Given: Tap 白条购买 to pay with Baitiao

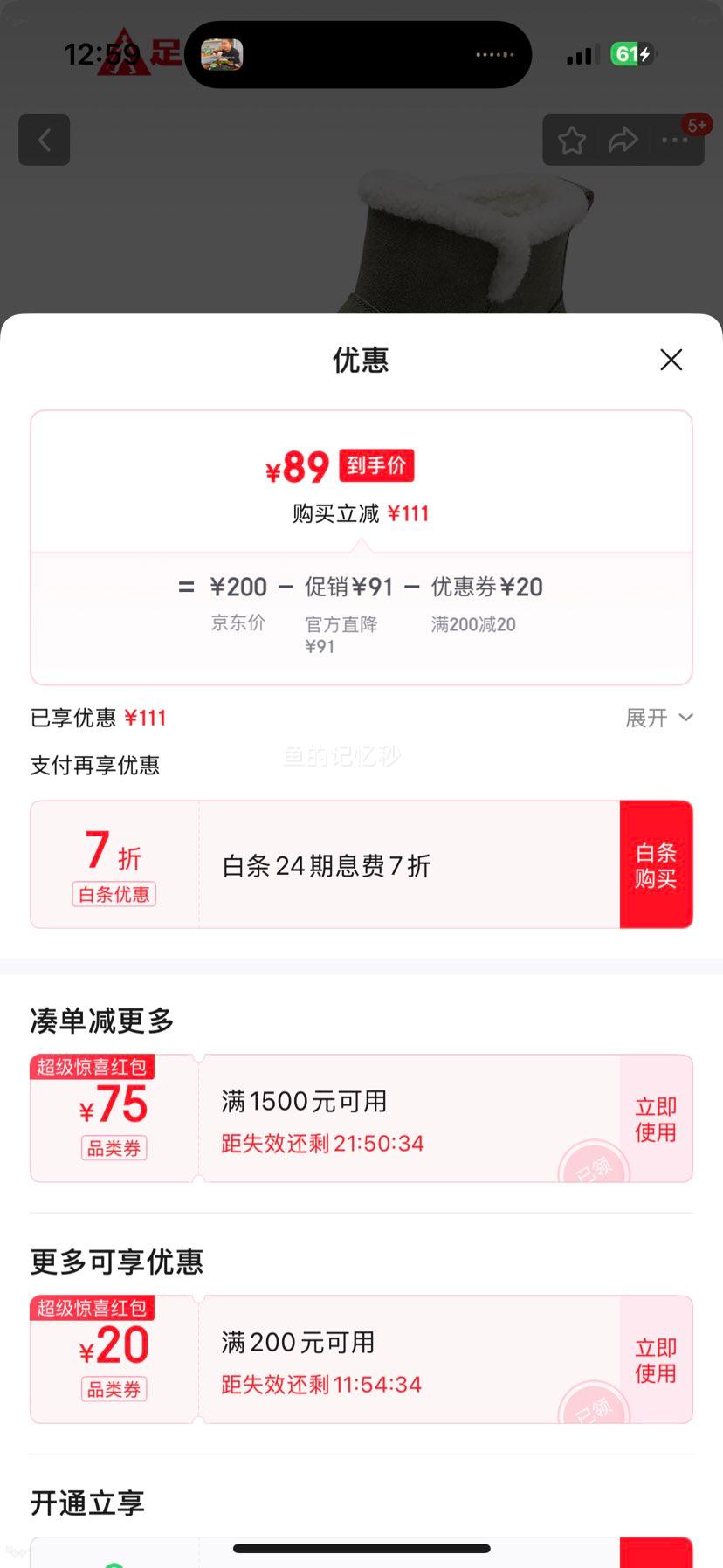Looking at the screenshot, I should point(656,863).
